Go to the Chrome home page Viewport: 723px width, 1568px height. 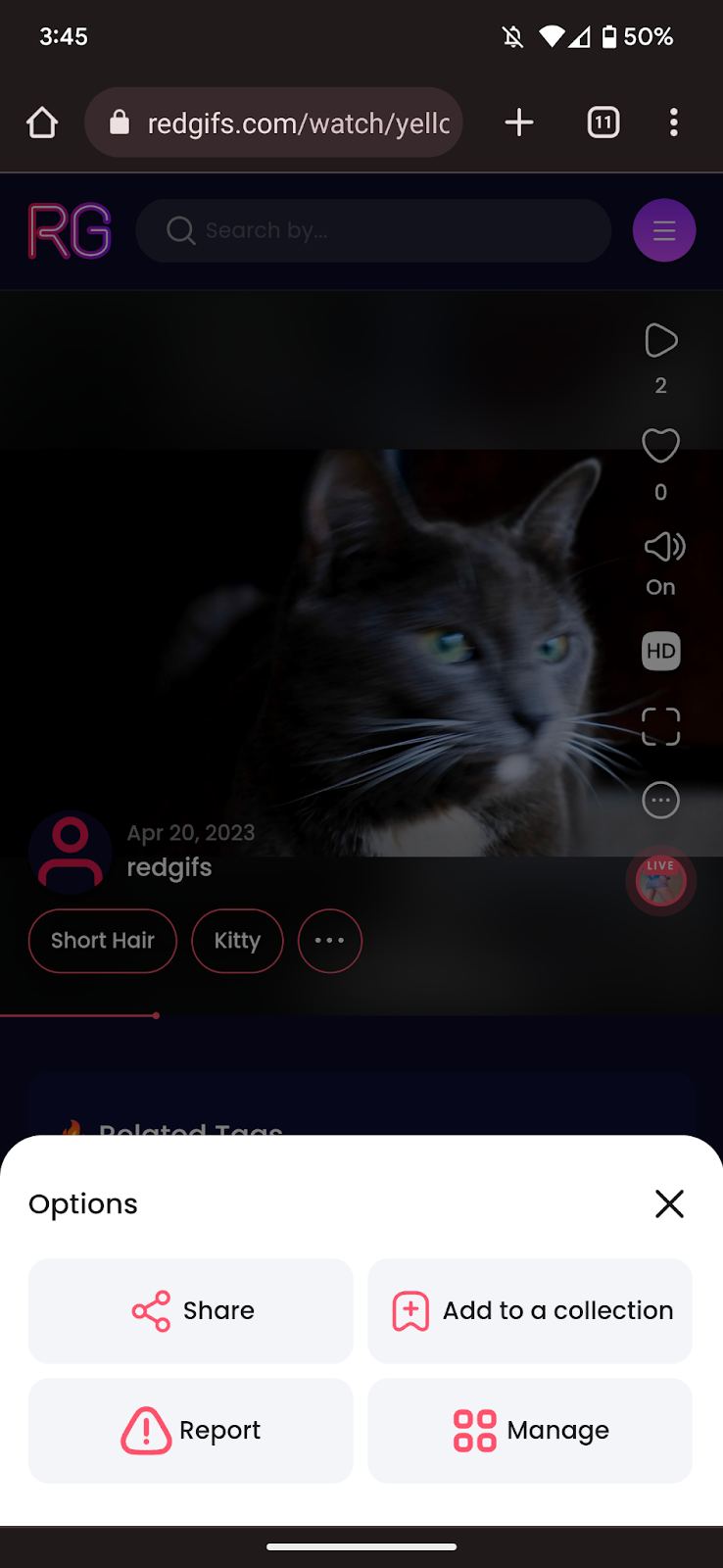pyautogui.click(x=42, y=122)
